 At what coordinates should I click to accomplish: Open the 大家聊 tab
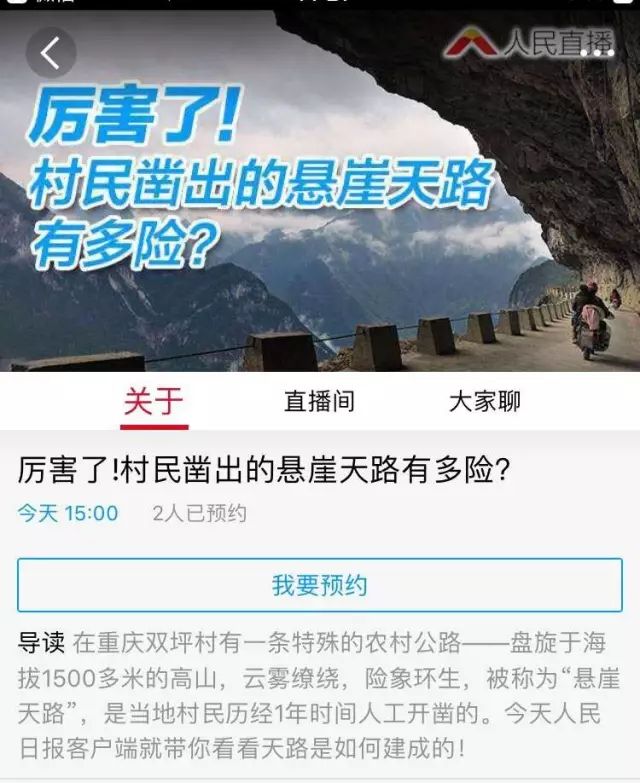pyautogui.click(x=484, y=402)
